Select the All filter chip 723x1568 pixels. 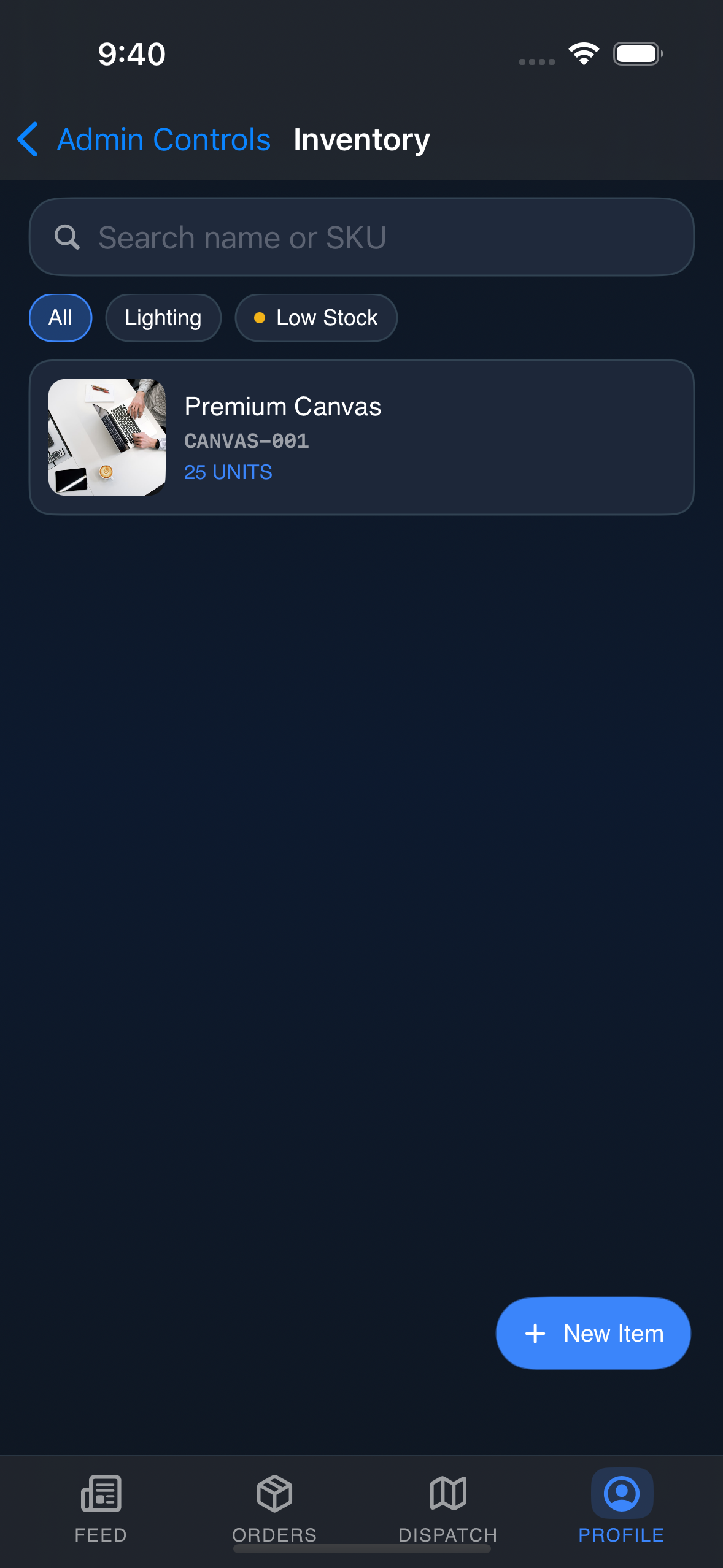(x=61, y=318)
